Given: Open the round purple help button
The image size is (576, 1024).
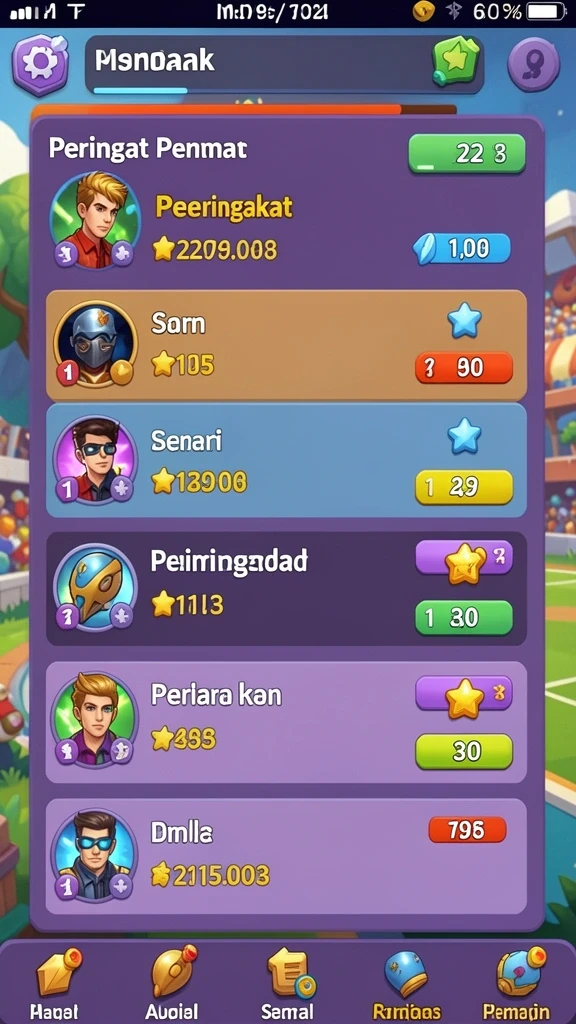Looking at the screenshot, I should (534, 64).
